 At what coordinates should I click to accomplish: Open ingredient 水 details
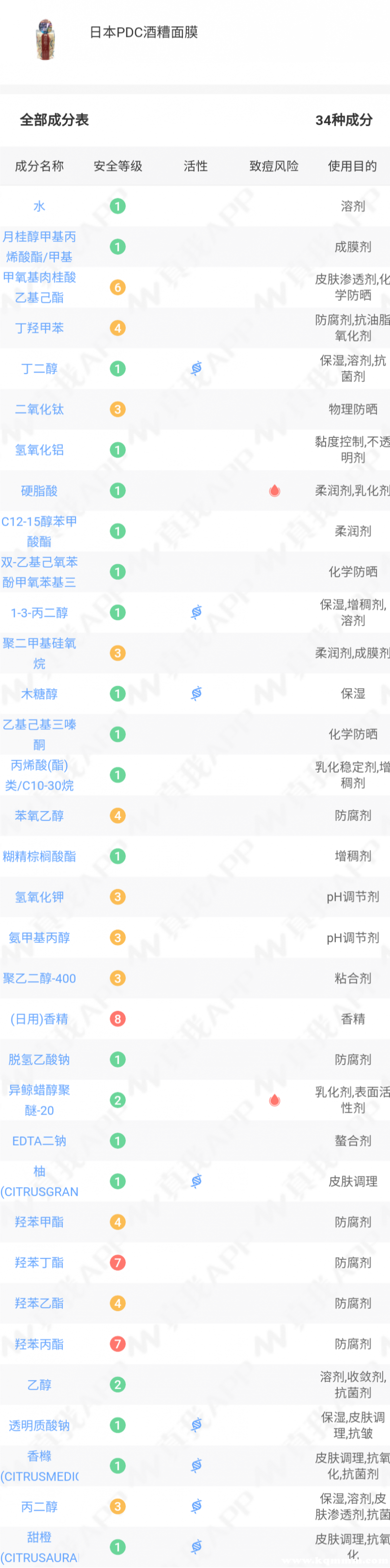pyautogui.click(x=39, y=206)
